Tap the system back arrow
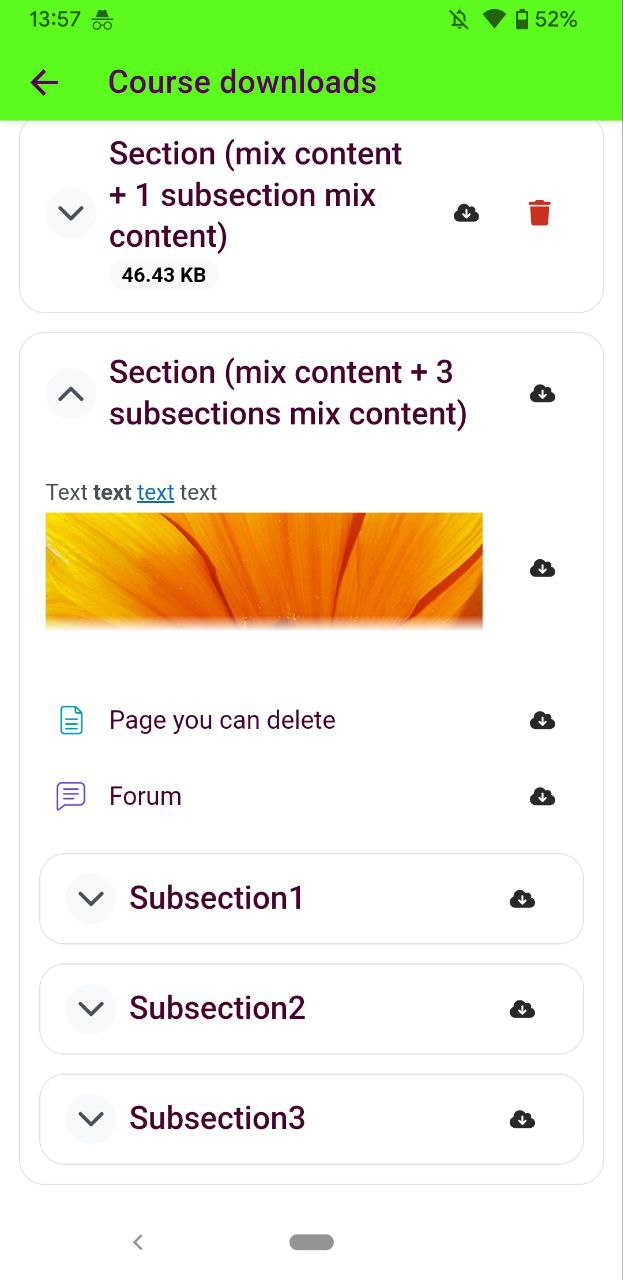 (138, 1242)
